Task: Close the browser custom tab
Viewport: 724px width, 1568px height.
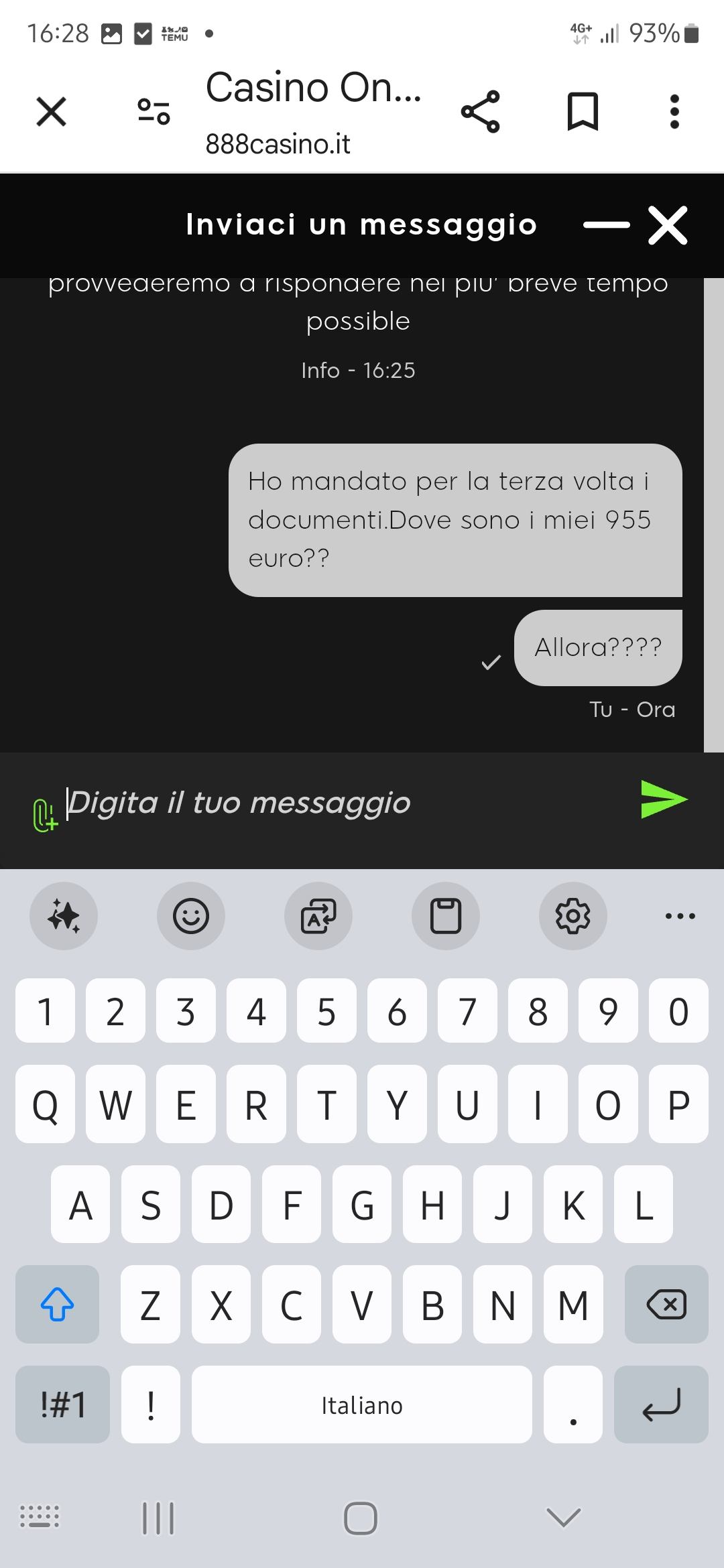Action: pyautogui.click(x=51, y=111)
